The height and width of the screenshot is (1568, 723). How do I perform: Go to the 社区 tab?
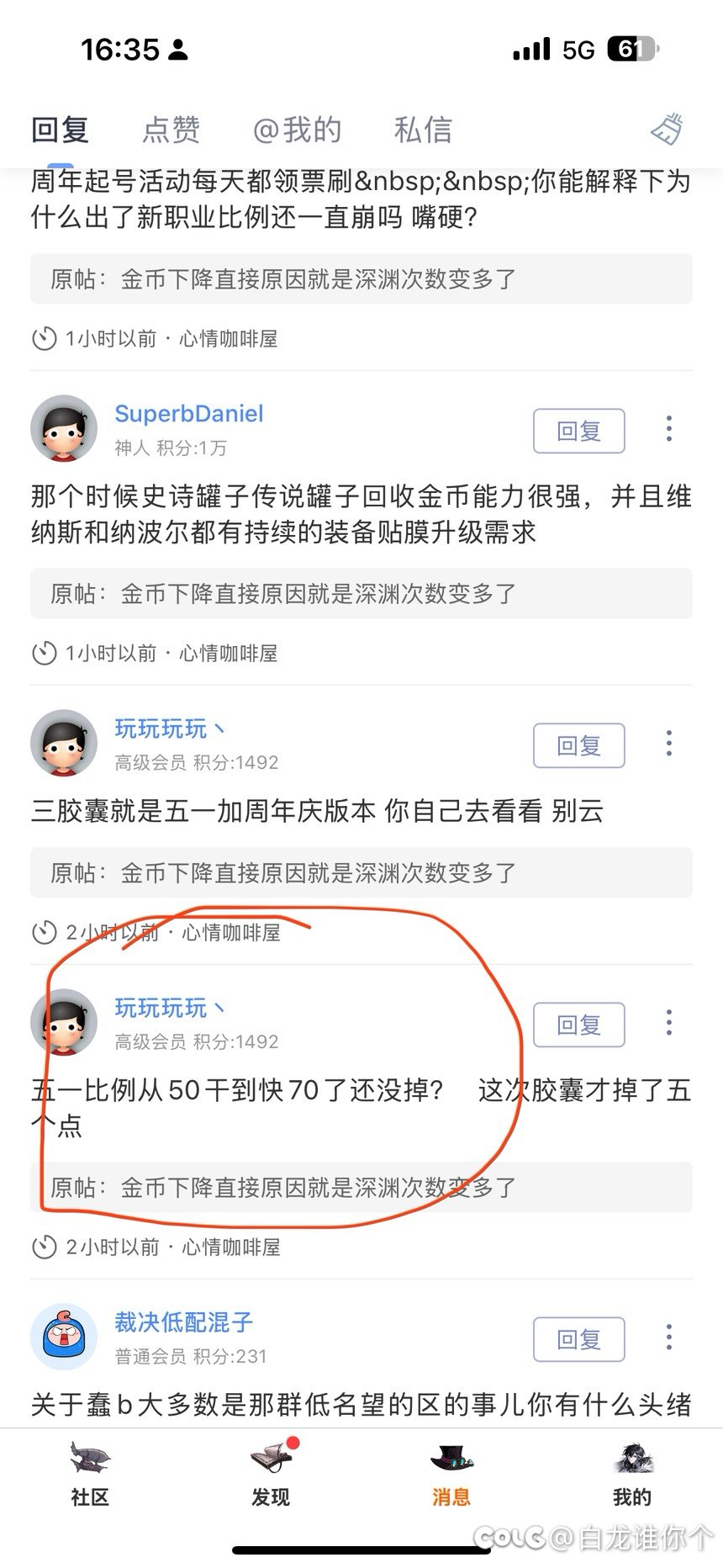90,1474
